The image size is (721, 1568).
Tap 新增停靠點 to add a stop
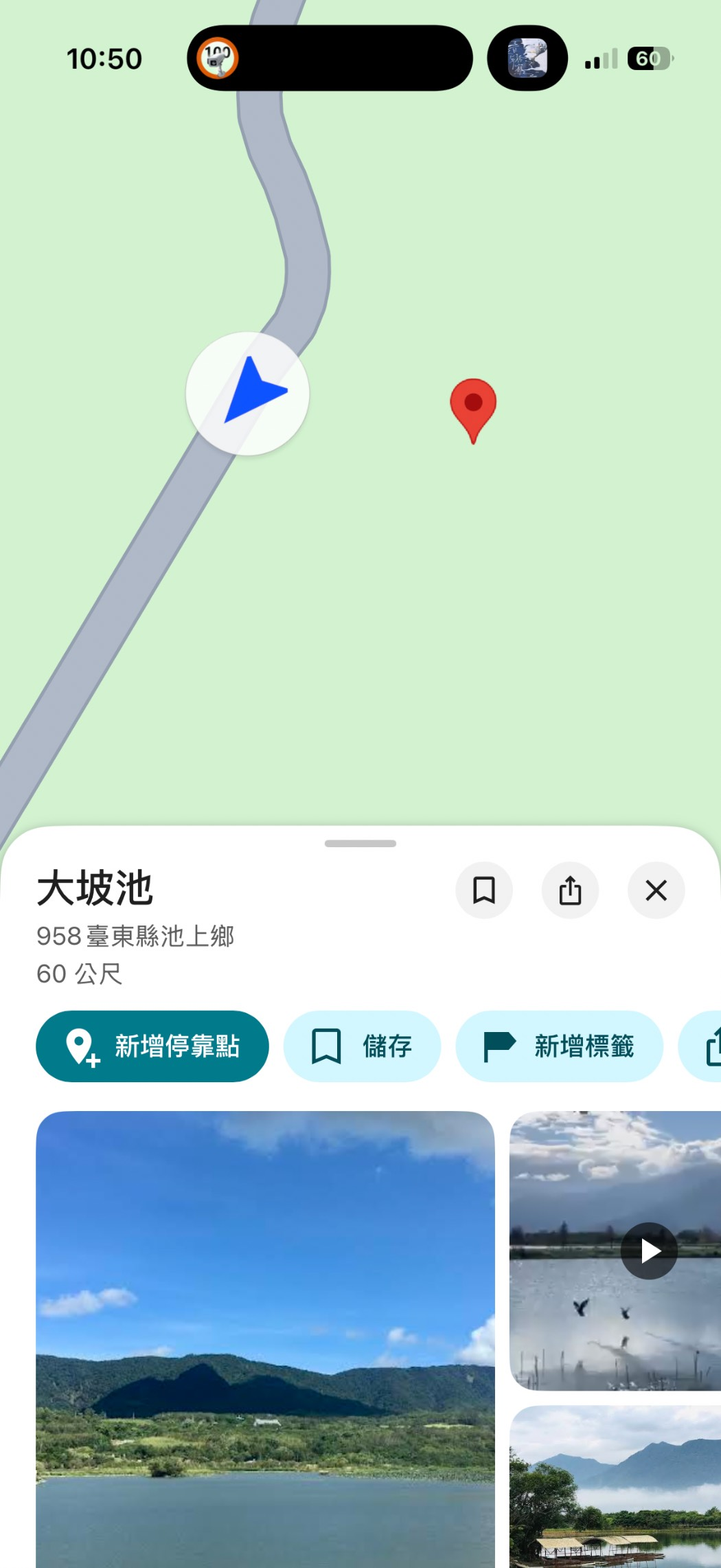click(x=152, y=1046)
